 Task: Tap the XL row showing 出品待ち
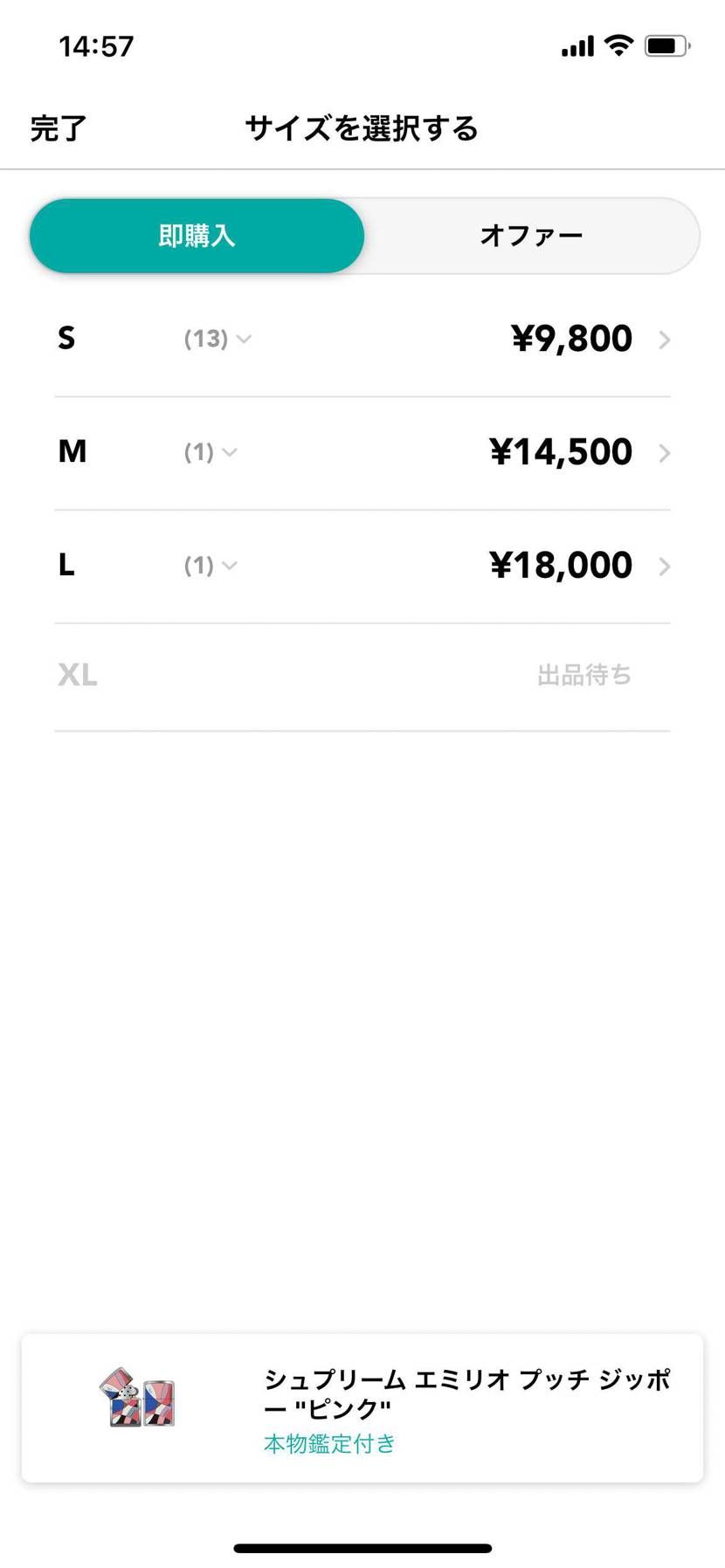pyautogui.click(x=362, y=675)
